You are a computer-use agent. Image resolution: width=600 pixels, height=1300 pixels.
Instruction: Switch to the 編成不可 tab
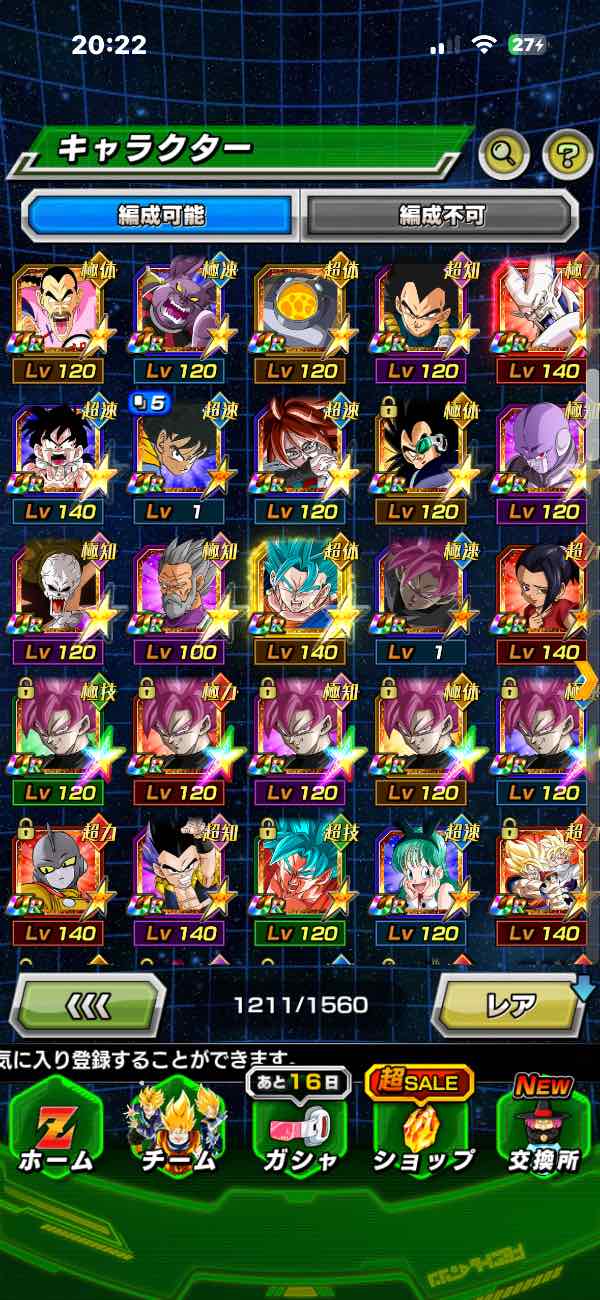441,214
